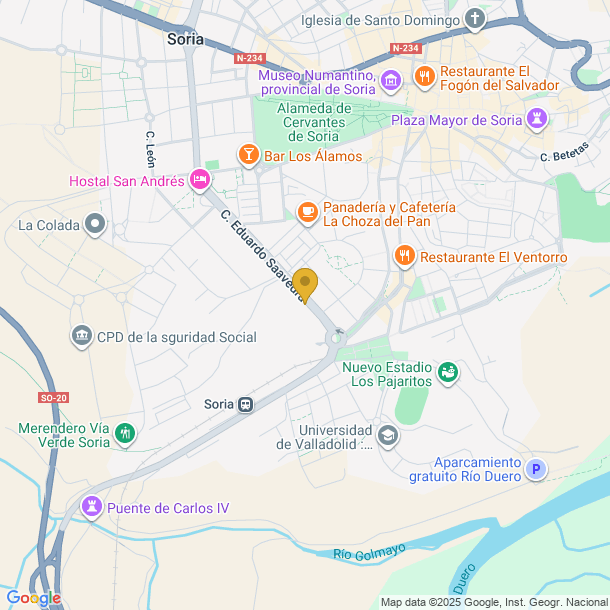This screenshot has height=610, width=610.
Task: Open the Aparcamiento gratuito Río Duero parking pin
Action: click(x=537, y=468)
